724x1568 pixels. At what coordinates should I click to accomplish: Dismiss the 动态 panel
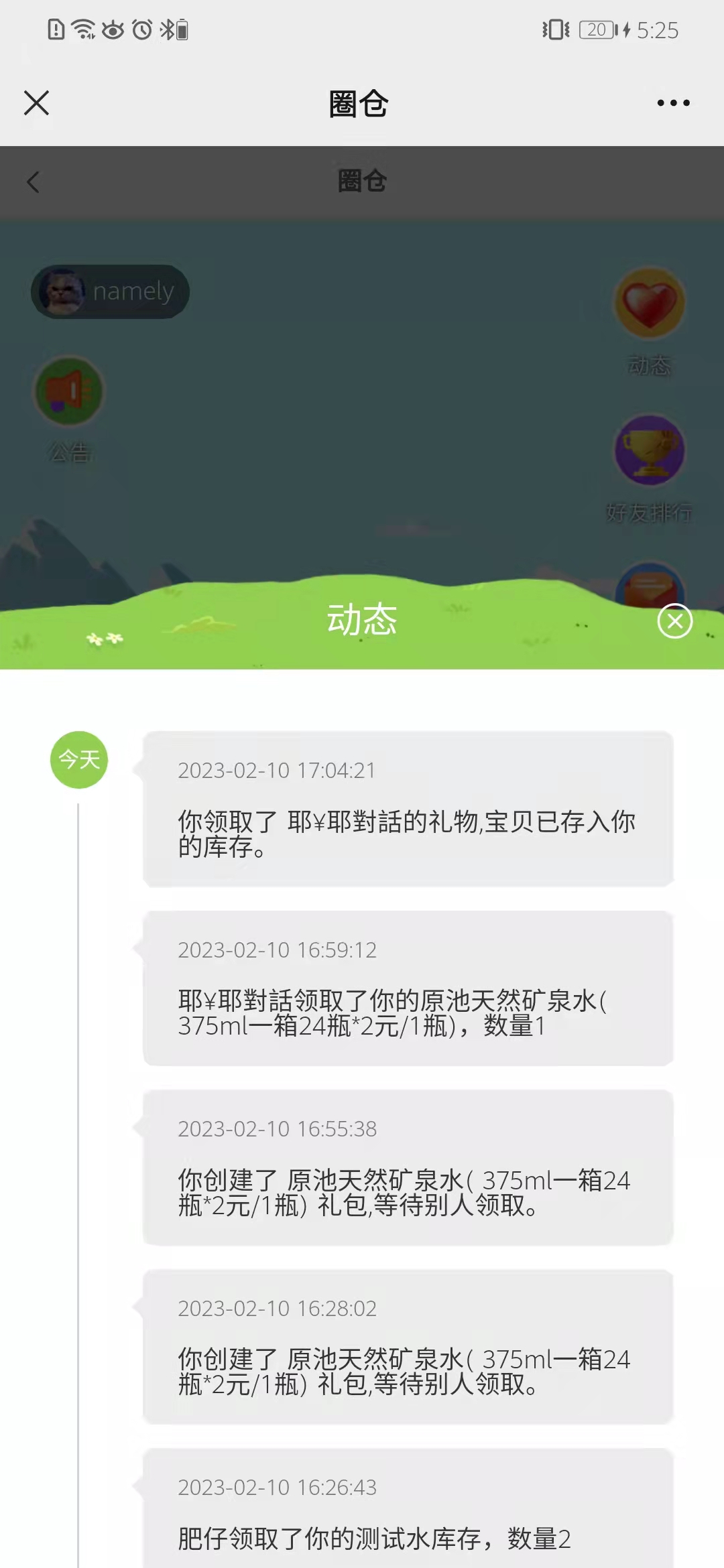(x=674, y=621)
